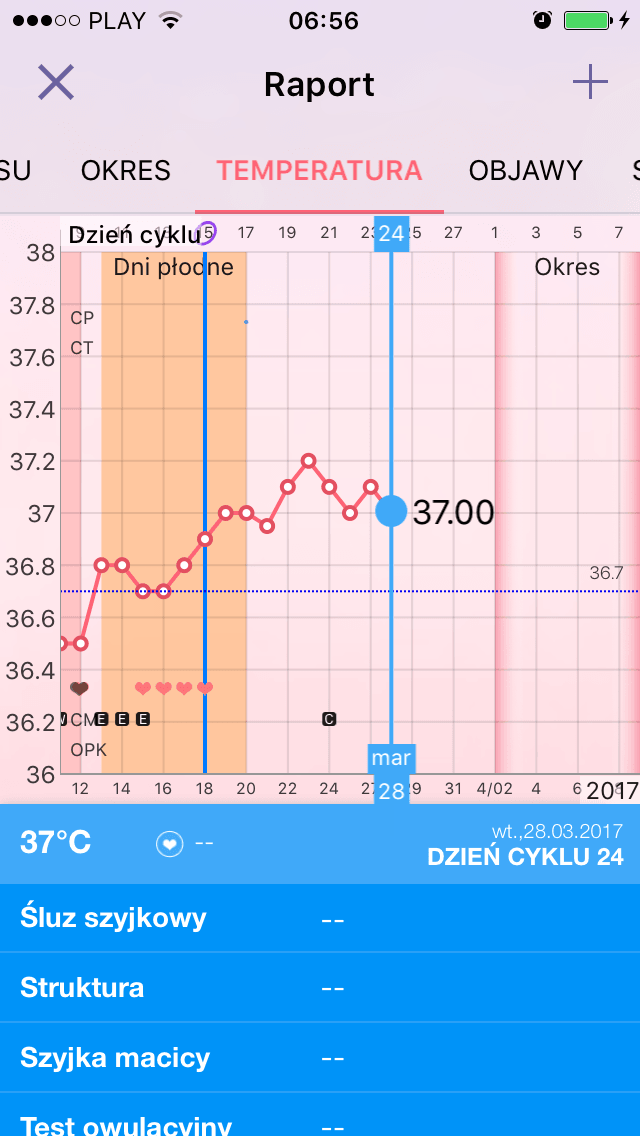This screenshot has height=1136, width=640.
Task: Tap the 37.00 temperature point on chart
Action: 391,511
